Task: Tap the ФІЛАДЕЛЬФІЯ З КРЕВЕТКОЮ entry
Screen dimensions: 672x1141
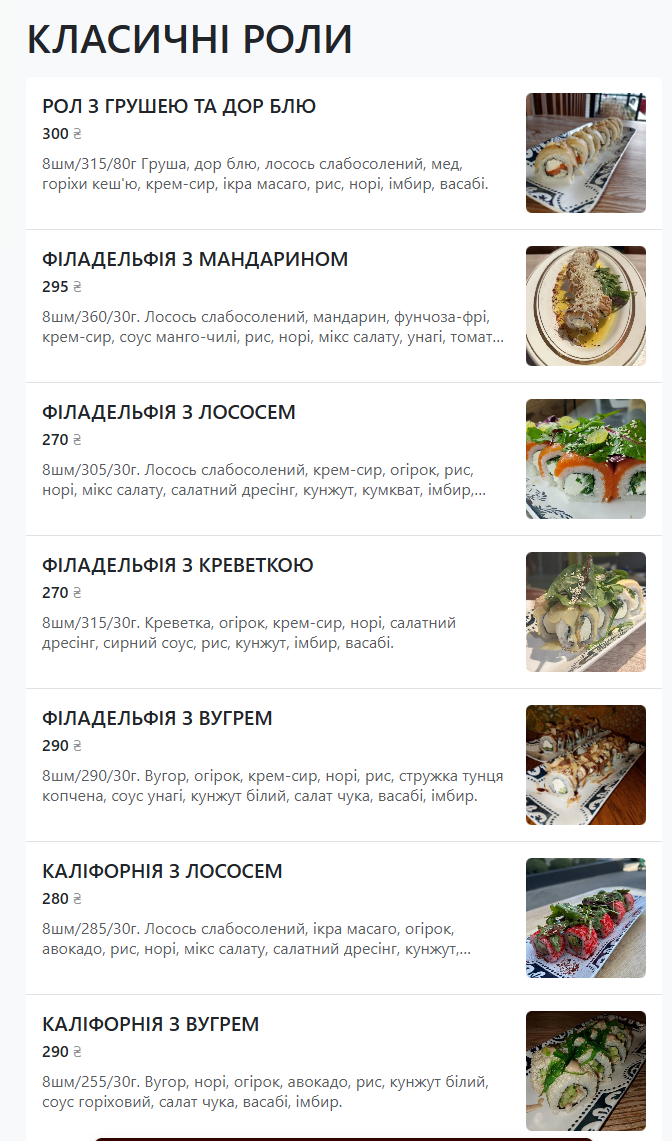Action: (x=344, y=612)
